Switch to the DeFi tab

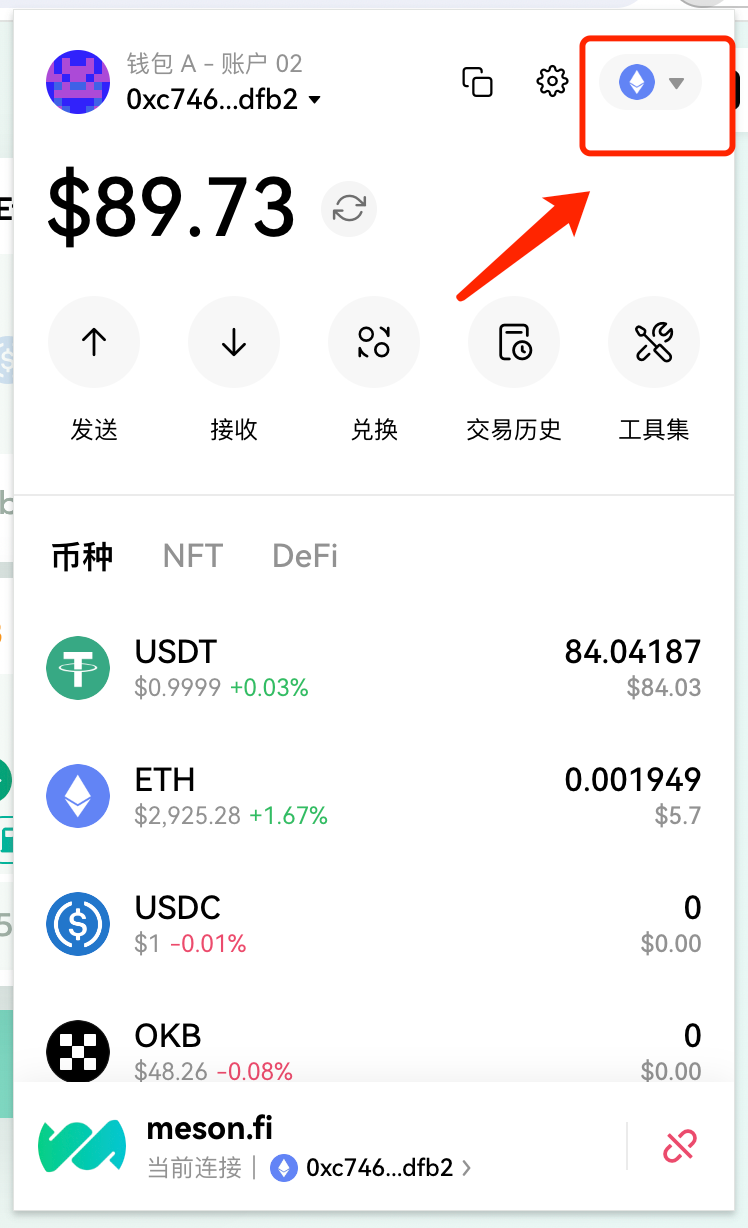pyautogui.click(x=305, y=556)
